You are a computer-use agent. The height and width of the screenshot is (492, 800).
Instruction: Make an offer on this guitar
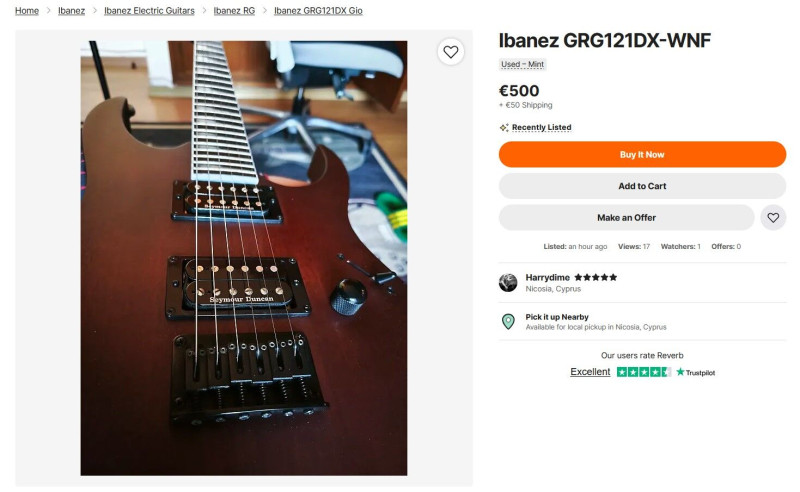(627, 217)
